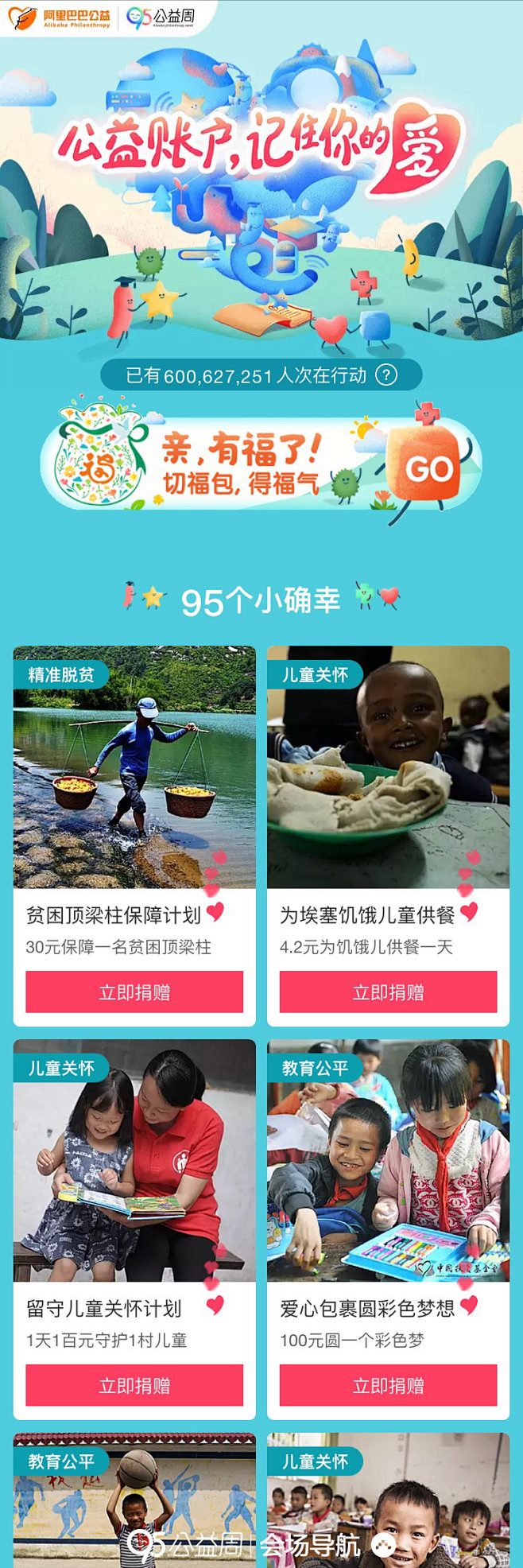
Task: Open the 会场导航 venue navigation
Action: (x=310, y=1544)
